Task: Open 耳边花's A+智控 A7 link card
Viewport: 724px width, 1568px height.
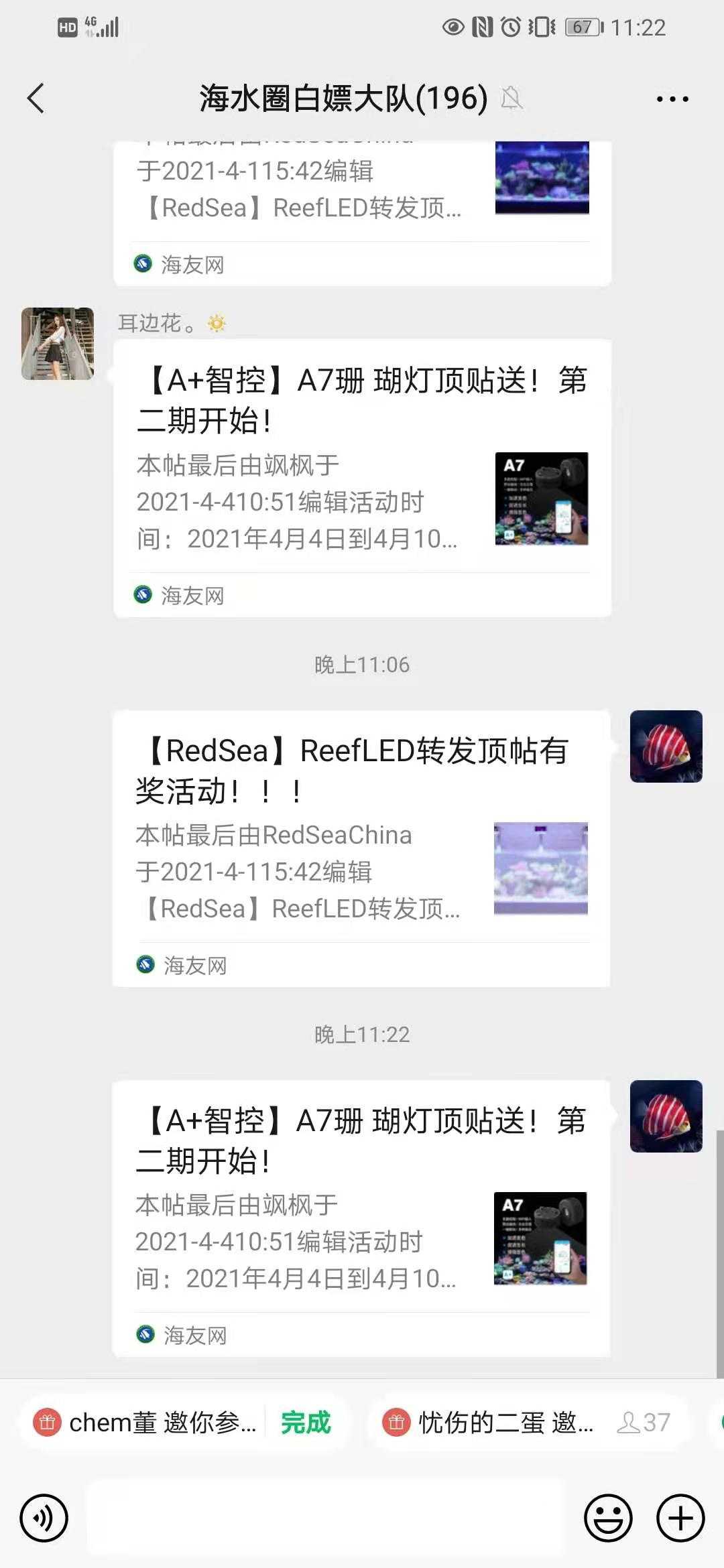Action: pos(362,477)
